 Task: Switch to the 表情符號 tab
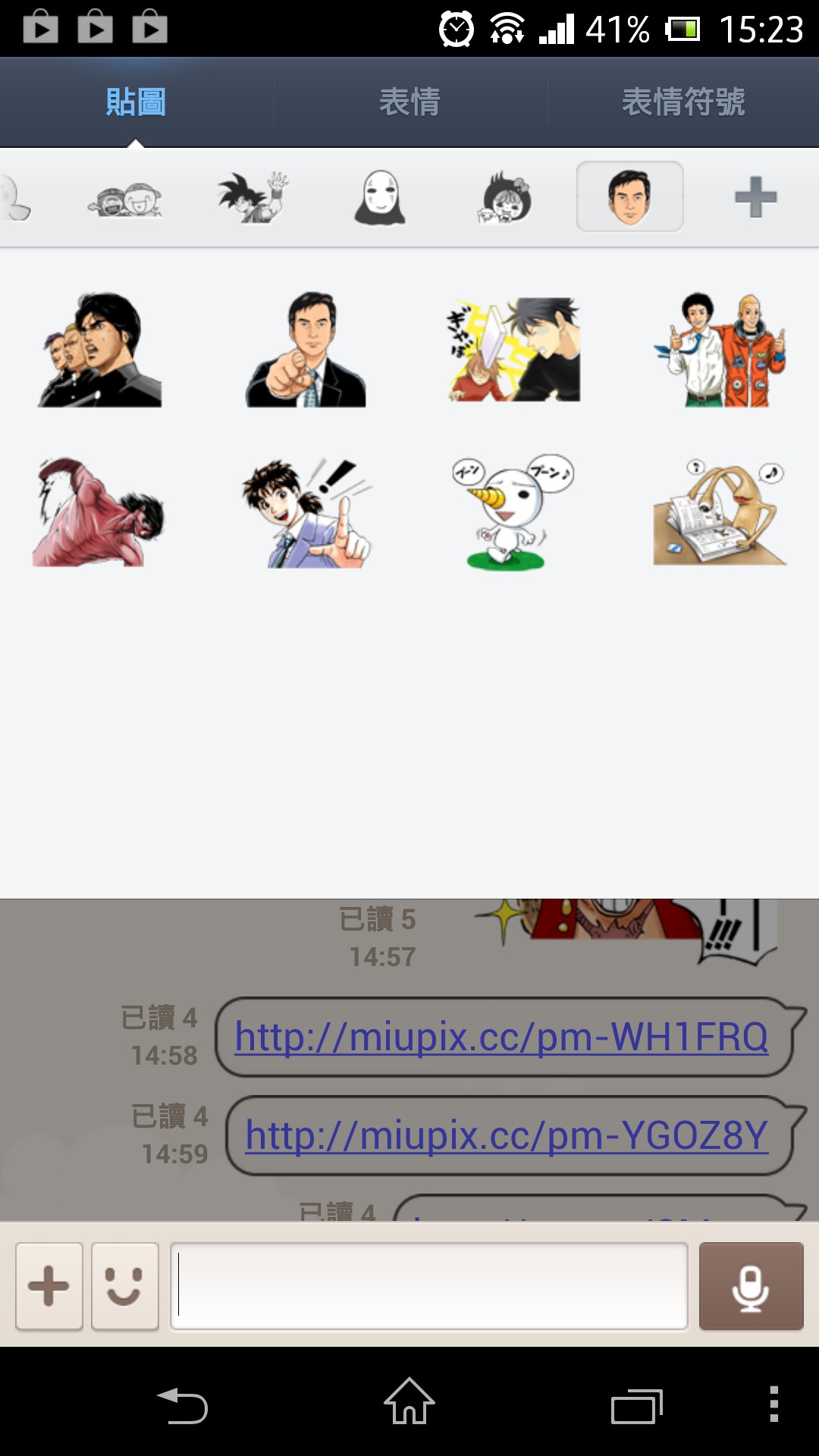click(682, 102)
